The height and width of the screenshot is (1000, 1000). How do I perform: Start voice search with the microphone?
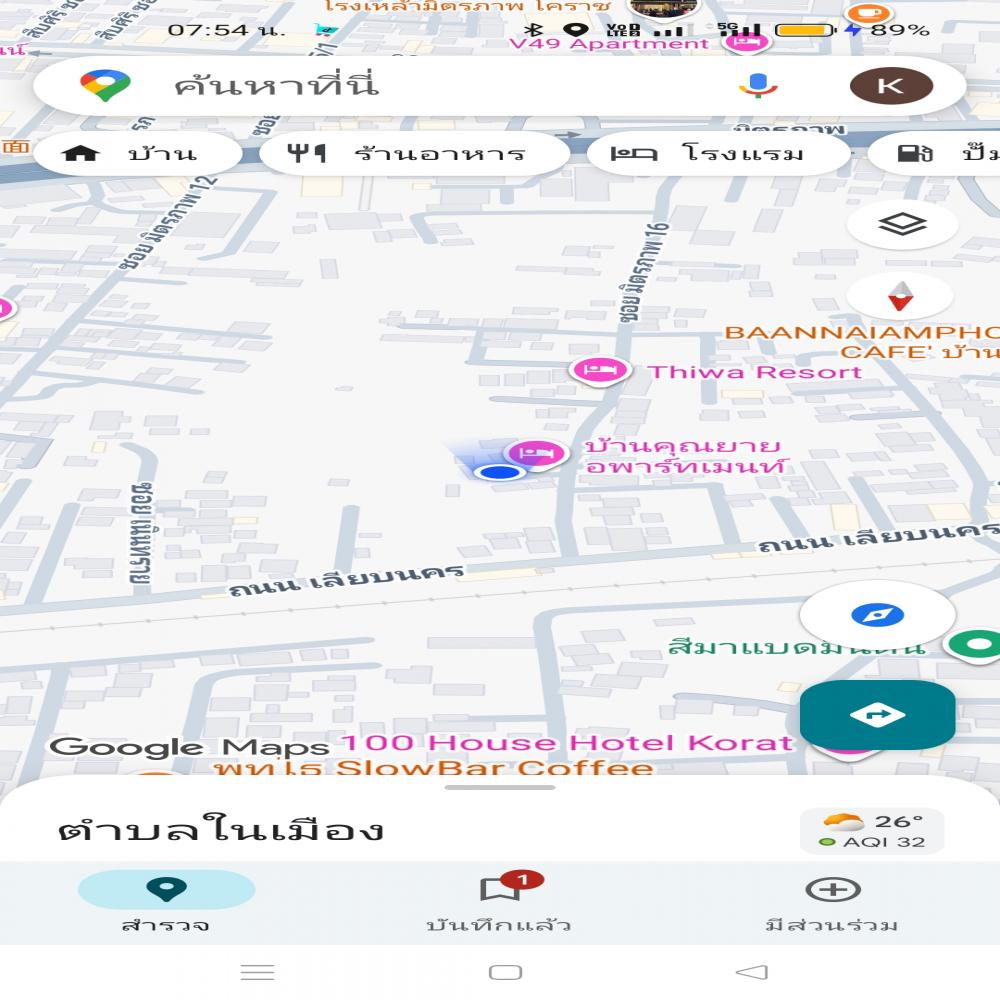(758, 86)
